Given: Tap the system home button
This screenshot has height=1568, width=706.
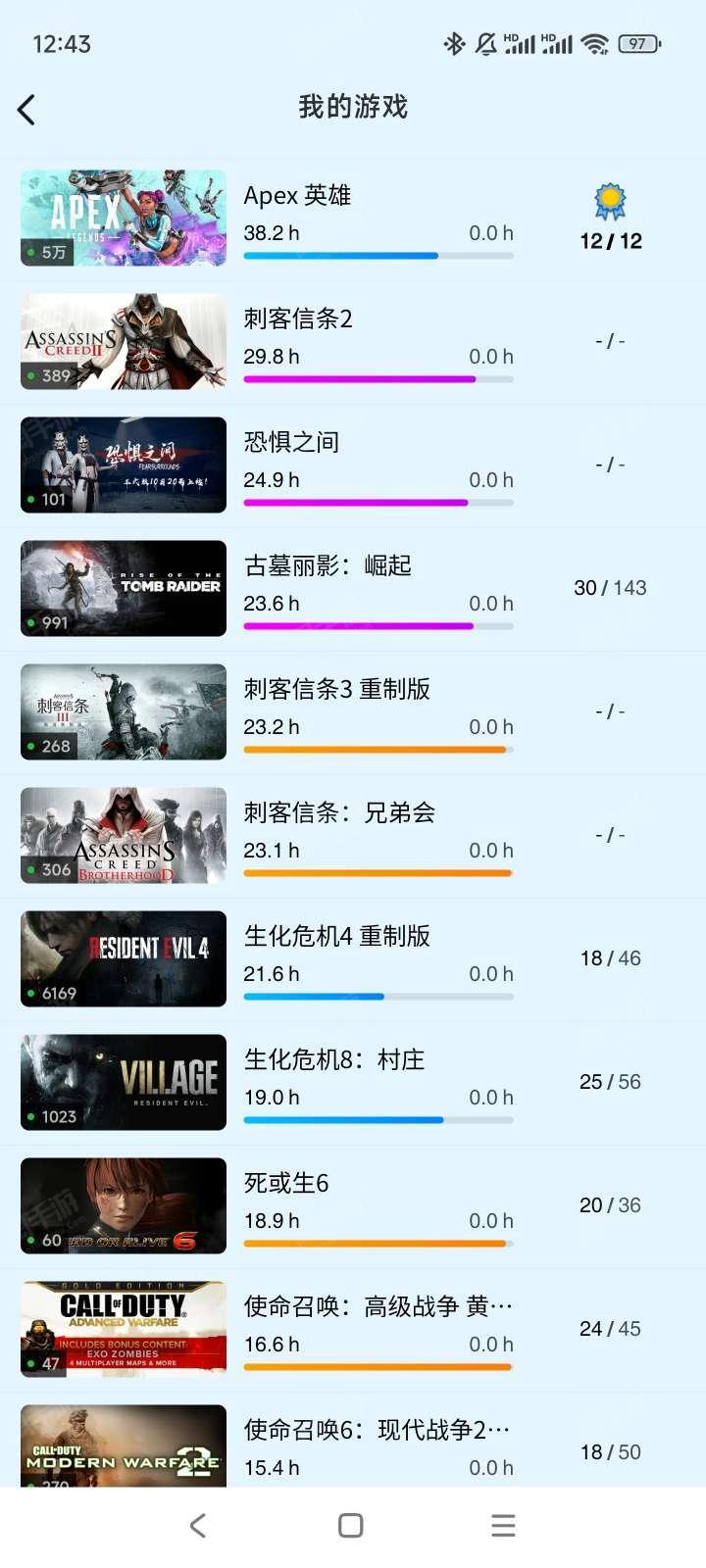Looking at the screenshot, I should click(x=350, y=1526).
